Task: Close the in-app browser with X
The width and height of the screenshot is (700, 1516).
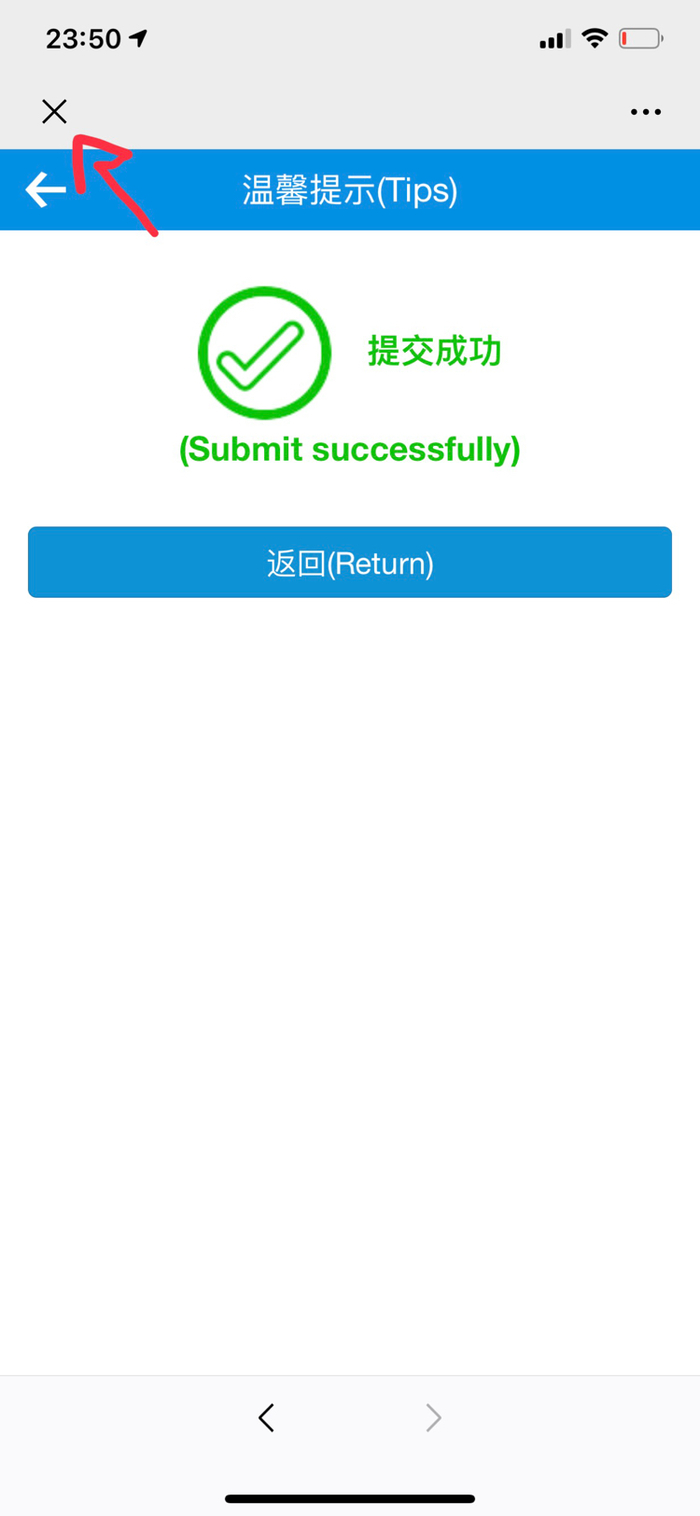Action: pos(54,112)
